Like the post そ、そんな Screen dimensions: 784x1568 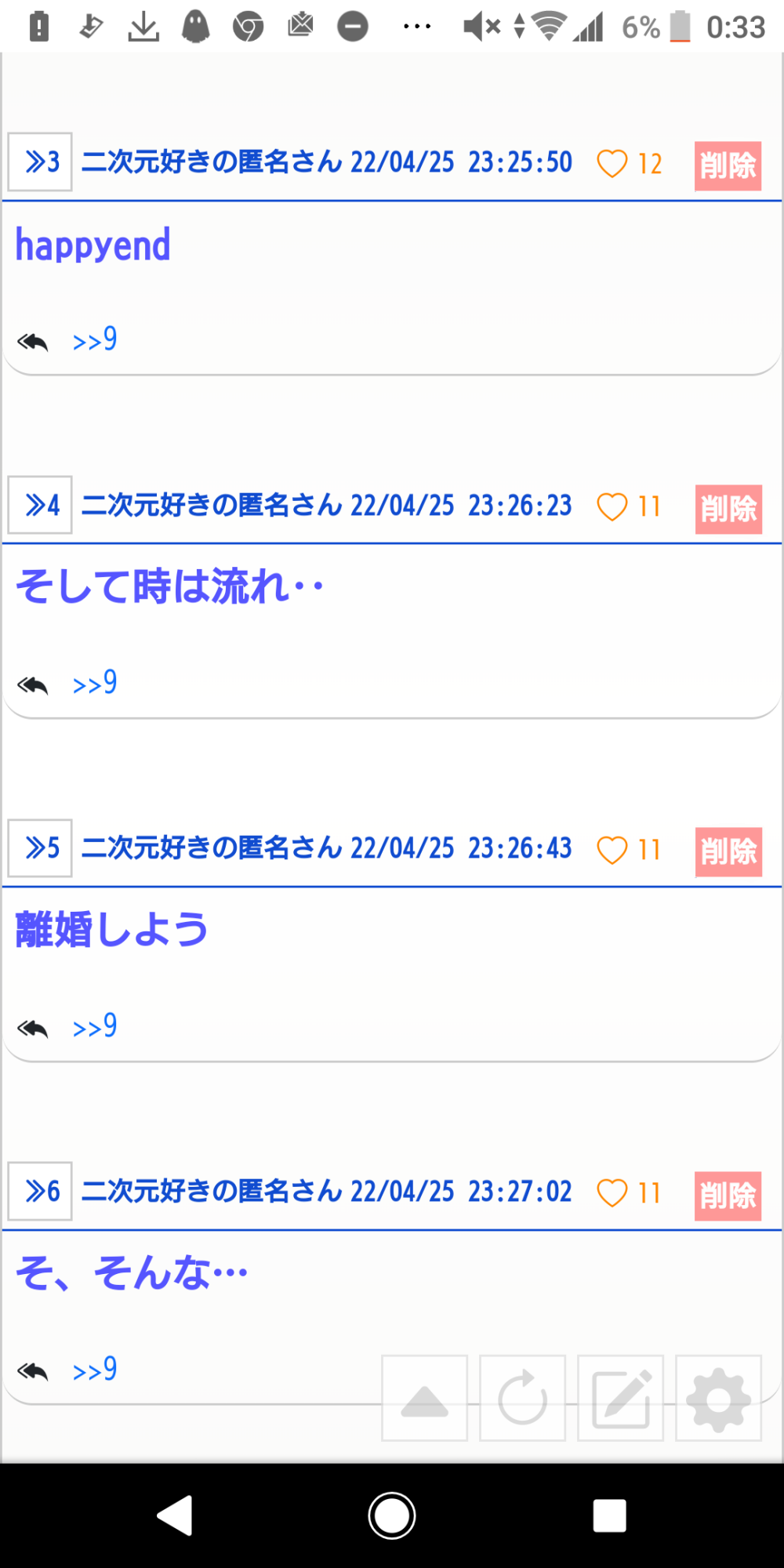(612, 1193)
